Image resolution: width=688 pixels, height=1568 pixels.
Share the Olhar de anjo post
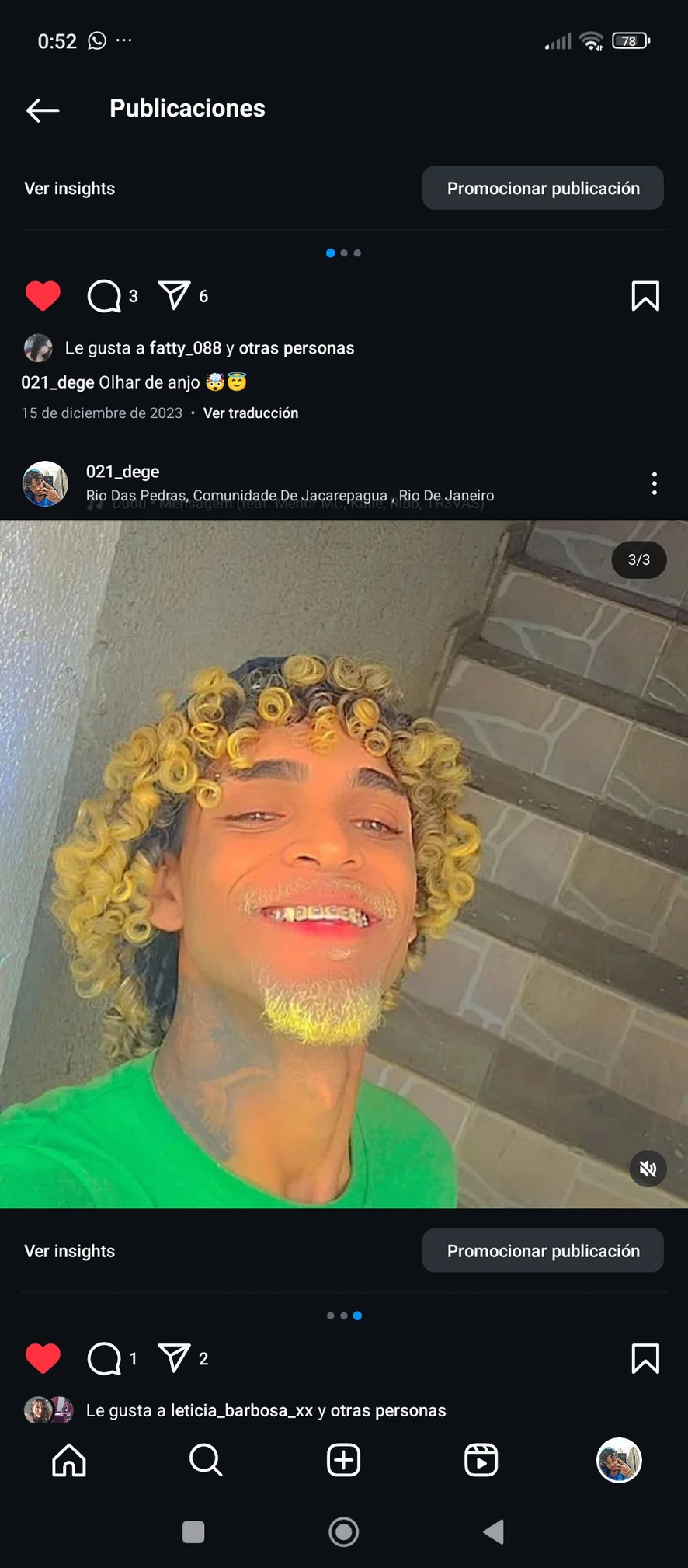[x=174, y=295]
